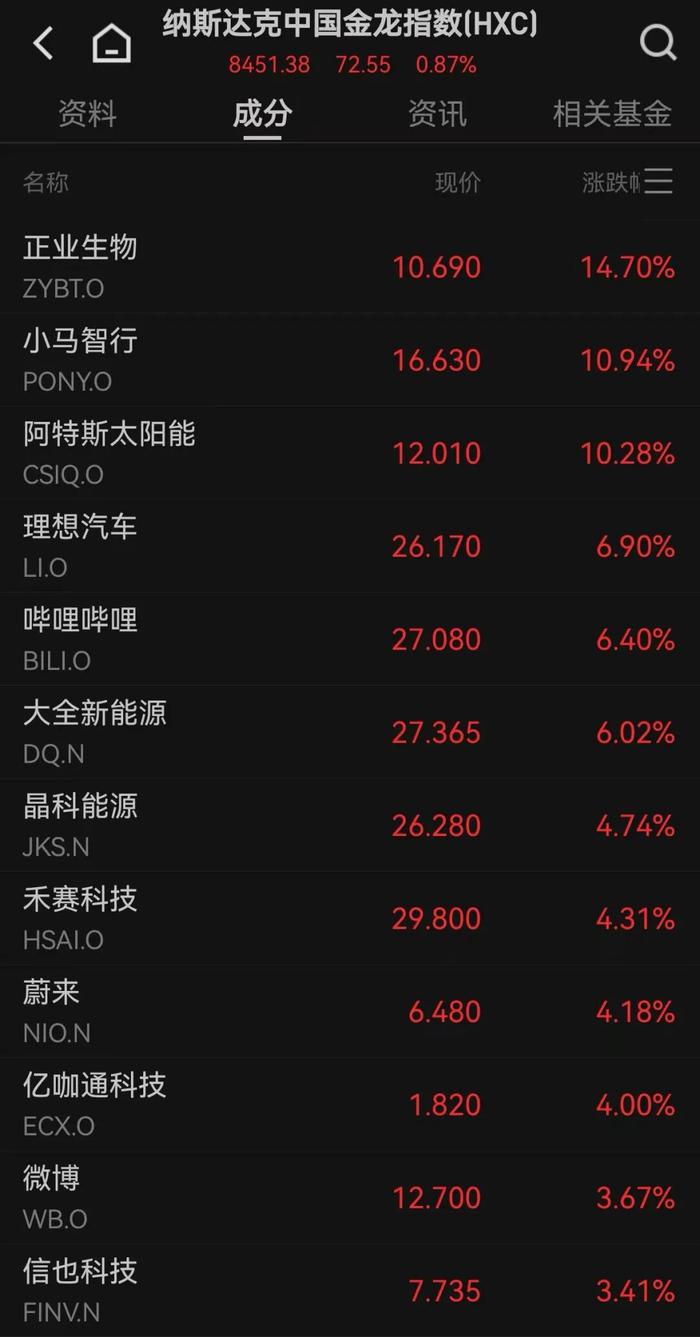Open 微博 WB.O stock details
700x1337 pixels.
350,1197
